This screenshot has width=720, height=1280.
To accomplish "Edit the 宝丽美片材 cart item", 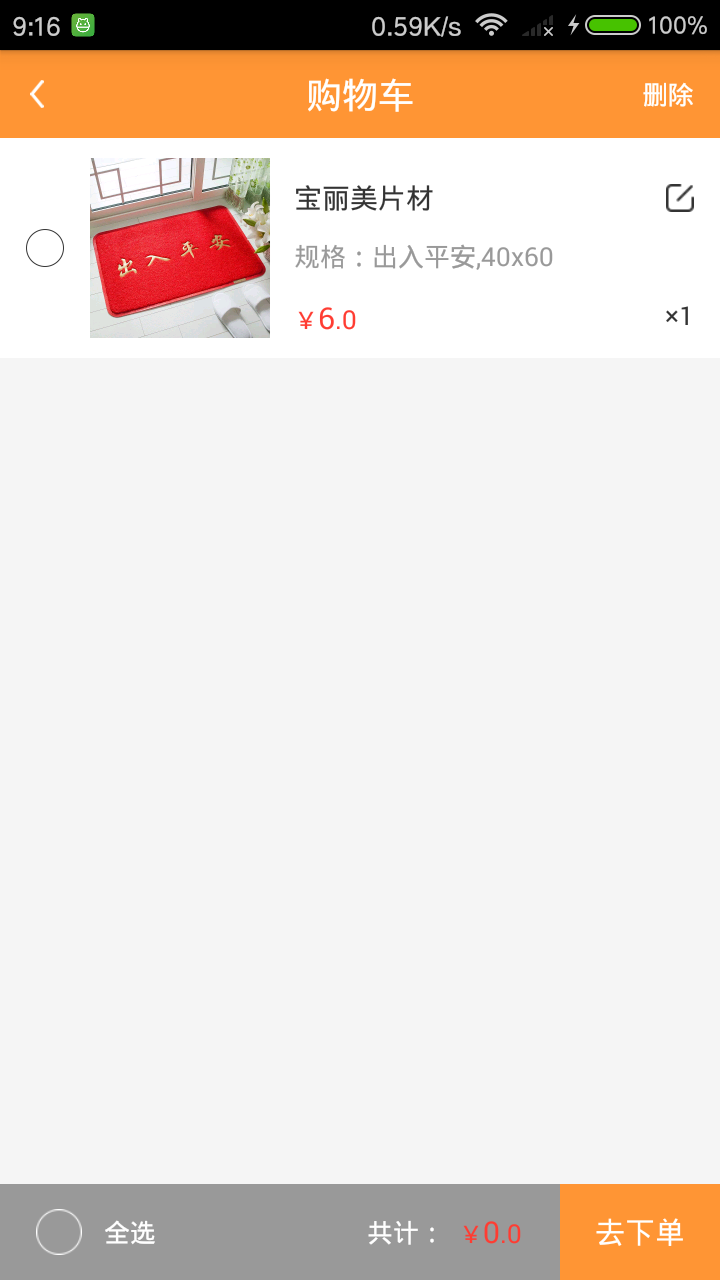I will 679,198.
